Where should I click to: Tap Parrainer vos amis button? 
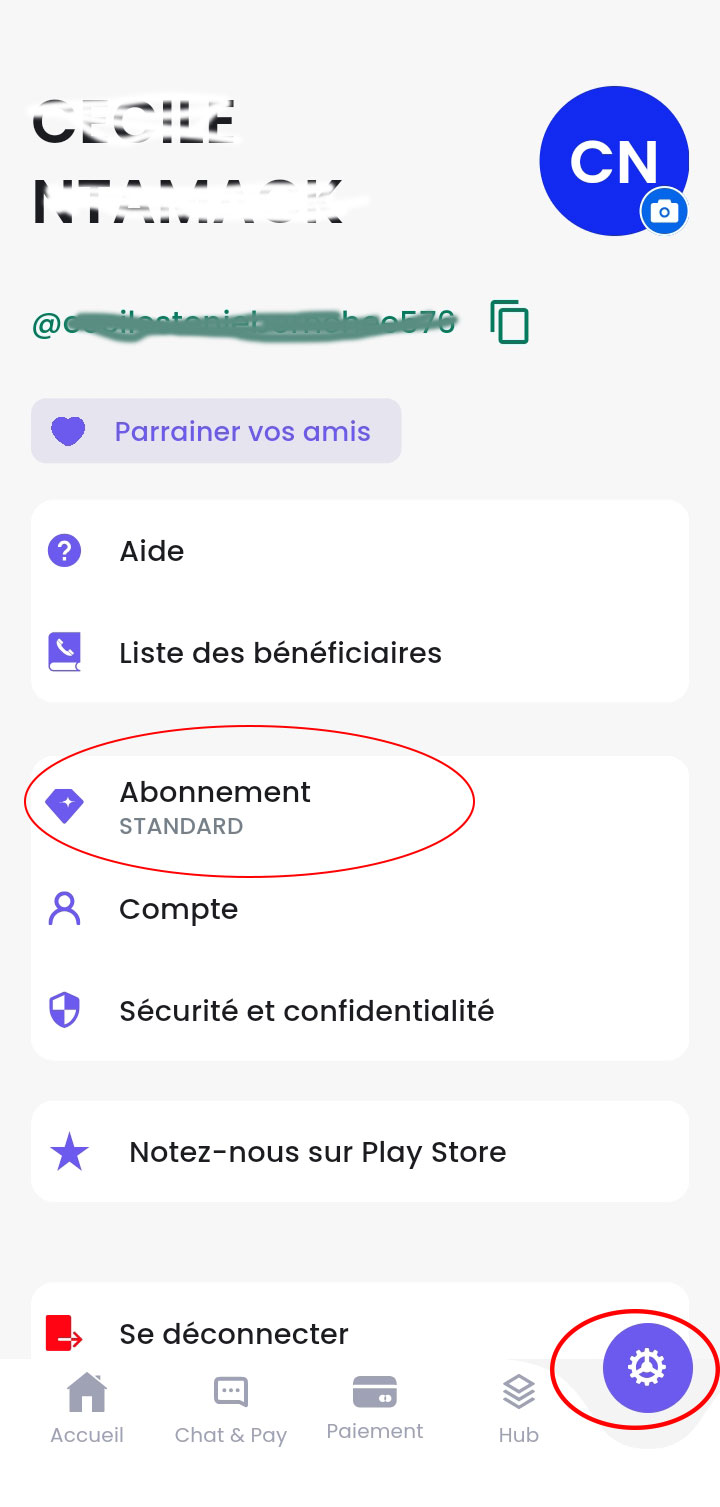(x=216, y=431)
